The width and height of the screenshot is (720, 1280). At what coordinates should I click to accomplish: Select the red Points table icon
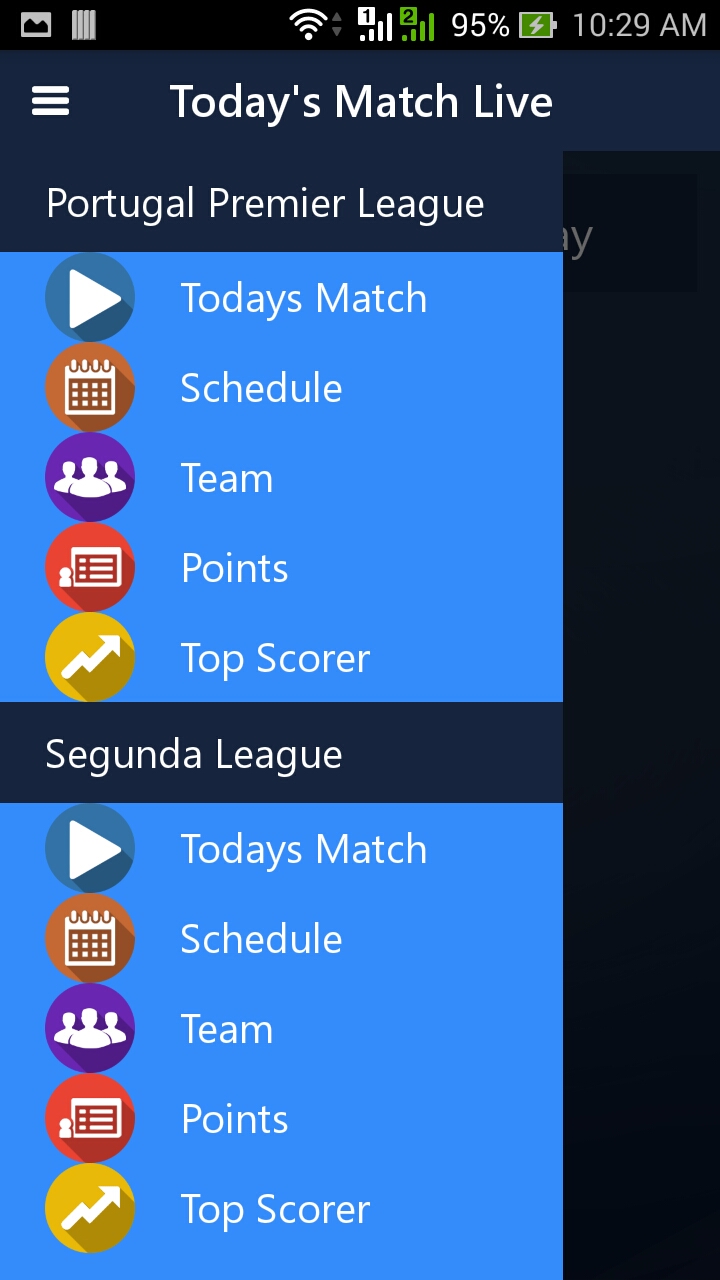click(89, 567)
